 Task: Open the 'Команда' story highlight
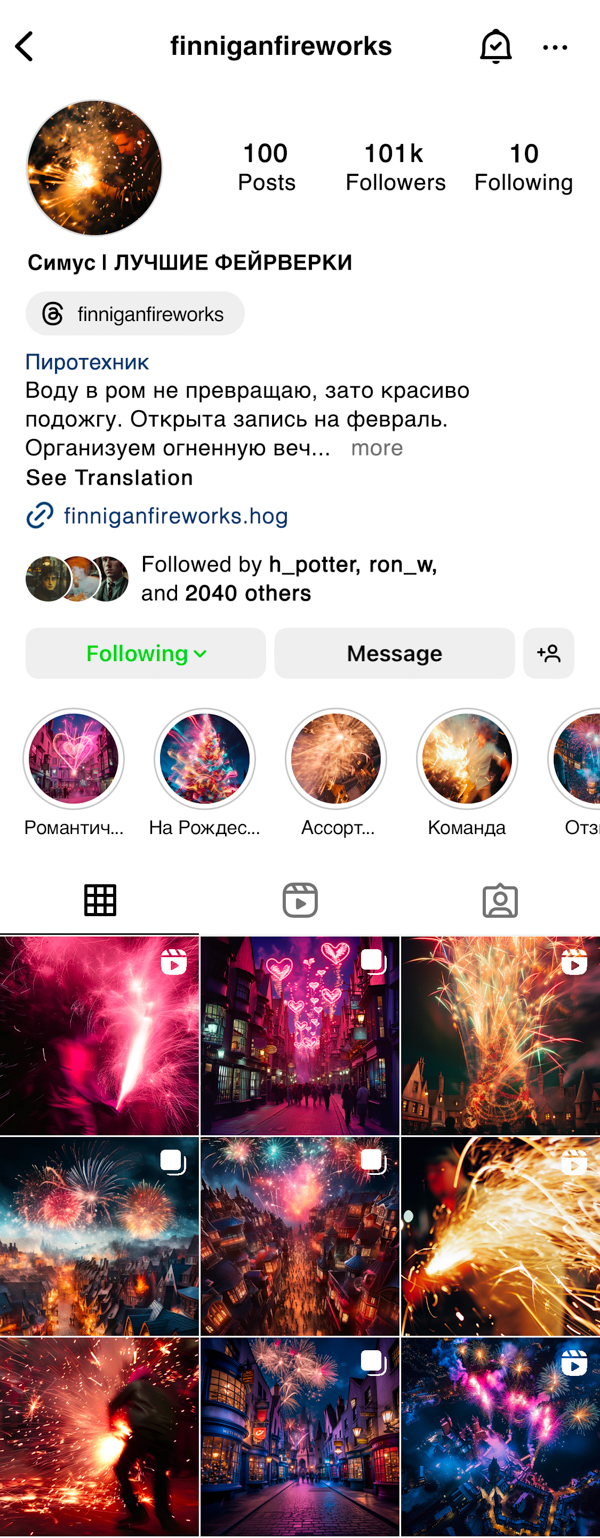(466, 760)
